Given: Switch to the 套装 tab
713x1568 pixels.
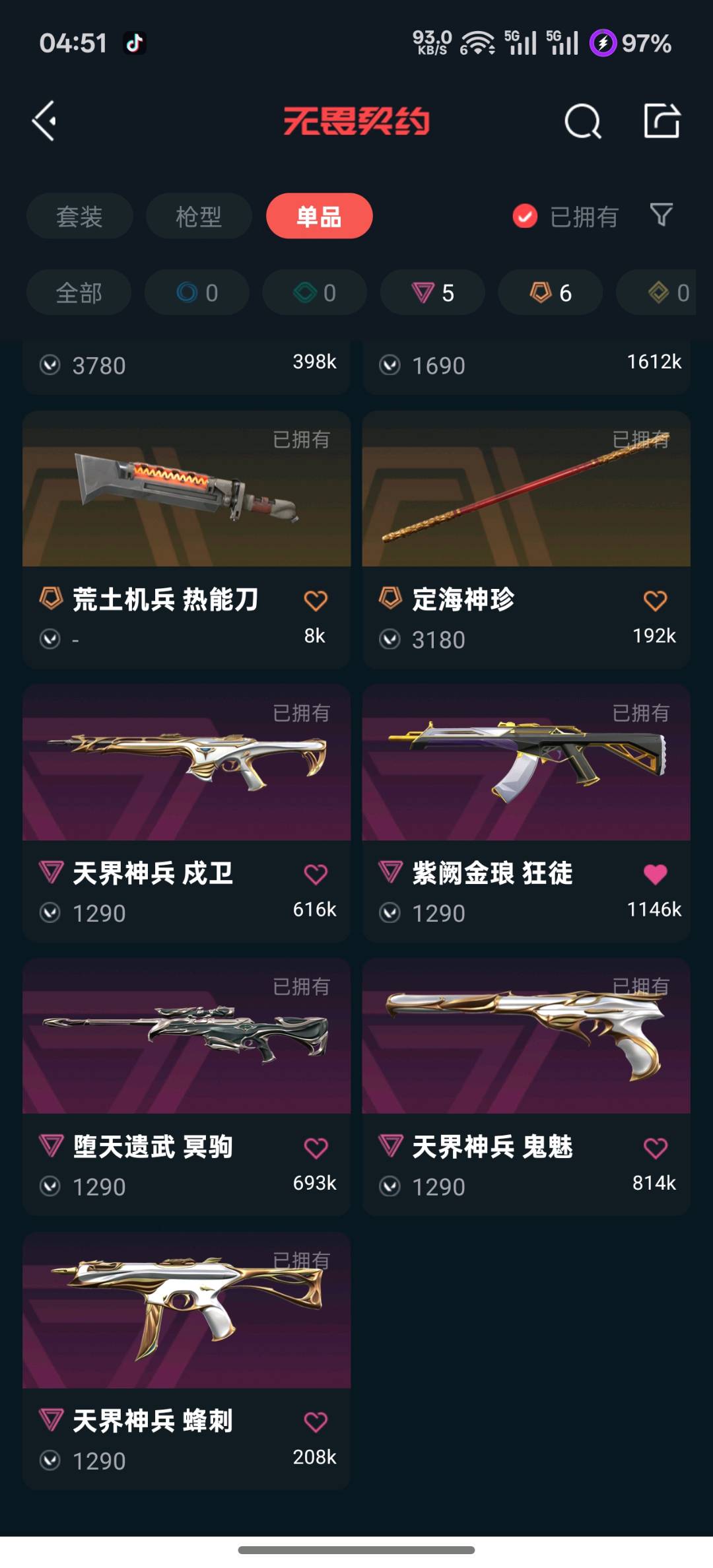Looking at the screenshot, I should click(x=79, y=217).
